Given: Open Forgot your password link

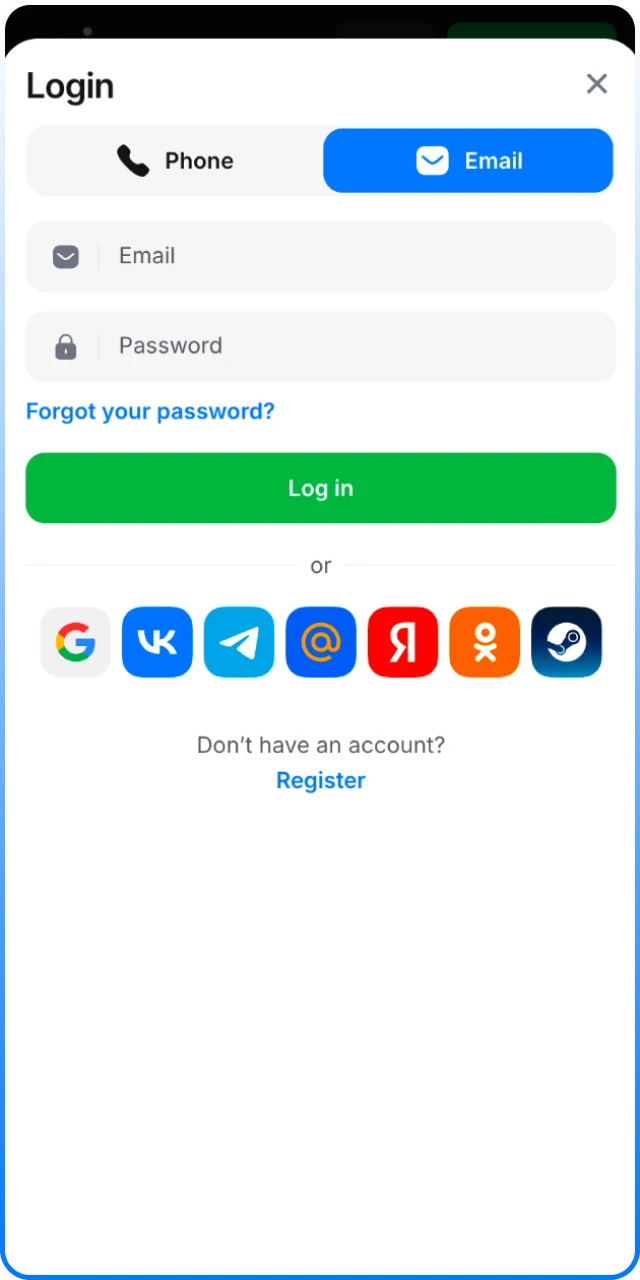Looking at the screenshot, I should coord(150,411).
